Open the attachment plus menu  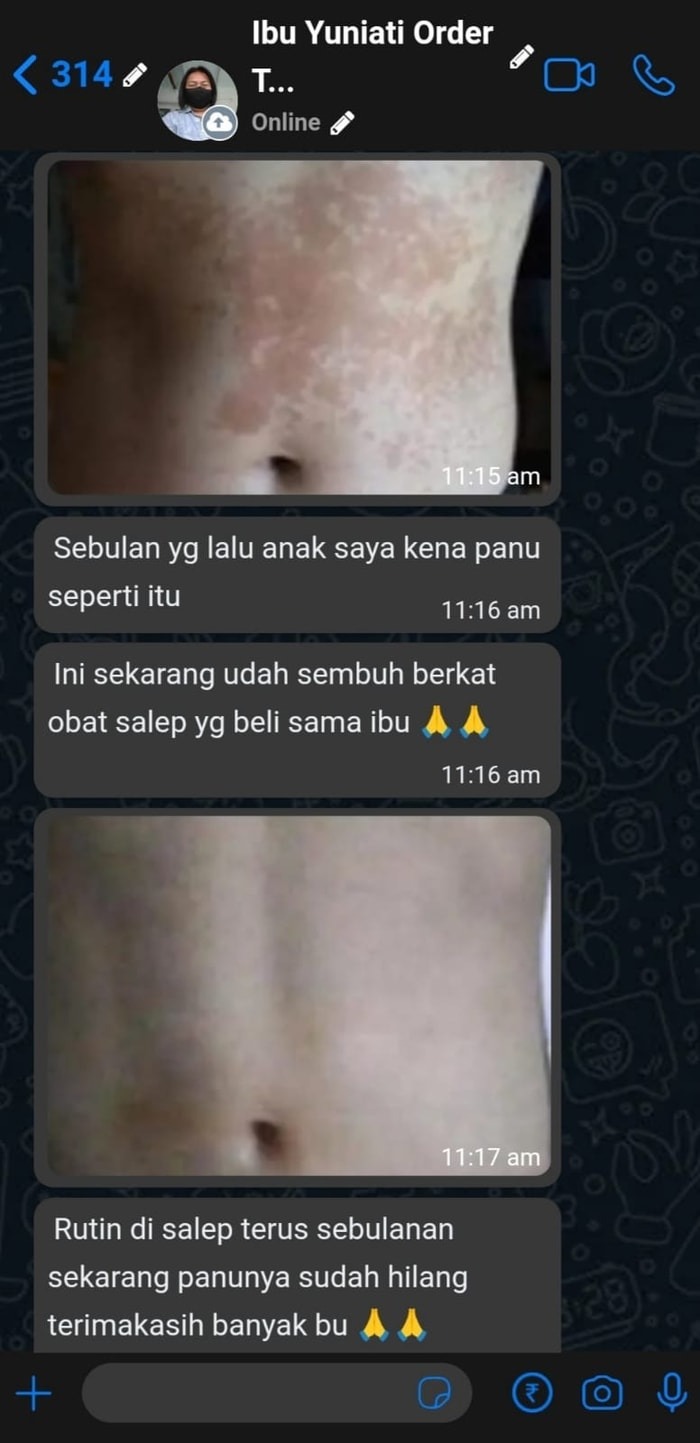pyautogui.click(x=33, y=1393)
